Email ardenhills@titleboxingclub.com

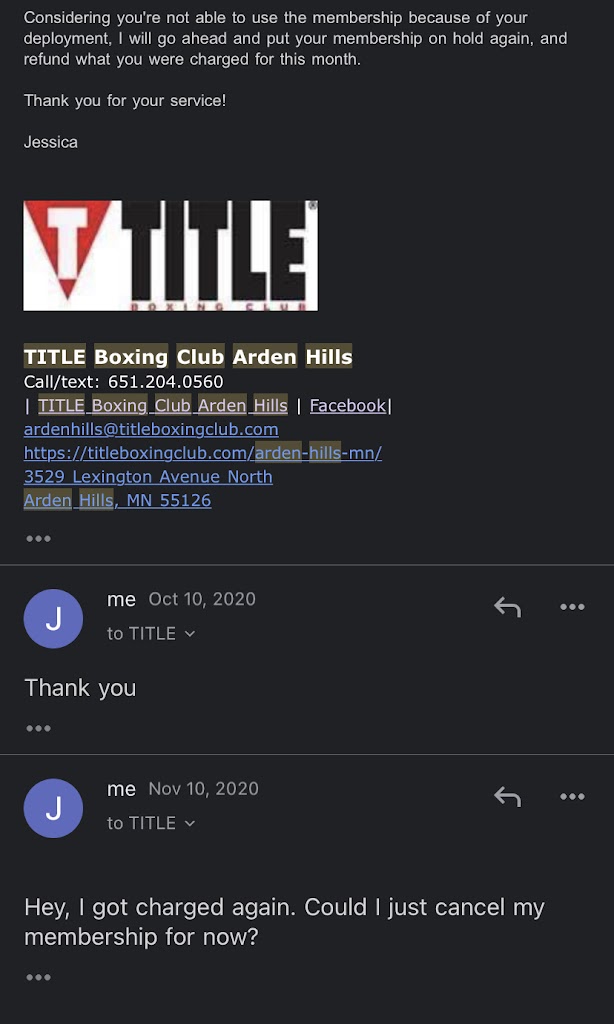[x=151, y=429]
